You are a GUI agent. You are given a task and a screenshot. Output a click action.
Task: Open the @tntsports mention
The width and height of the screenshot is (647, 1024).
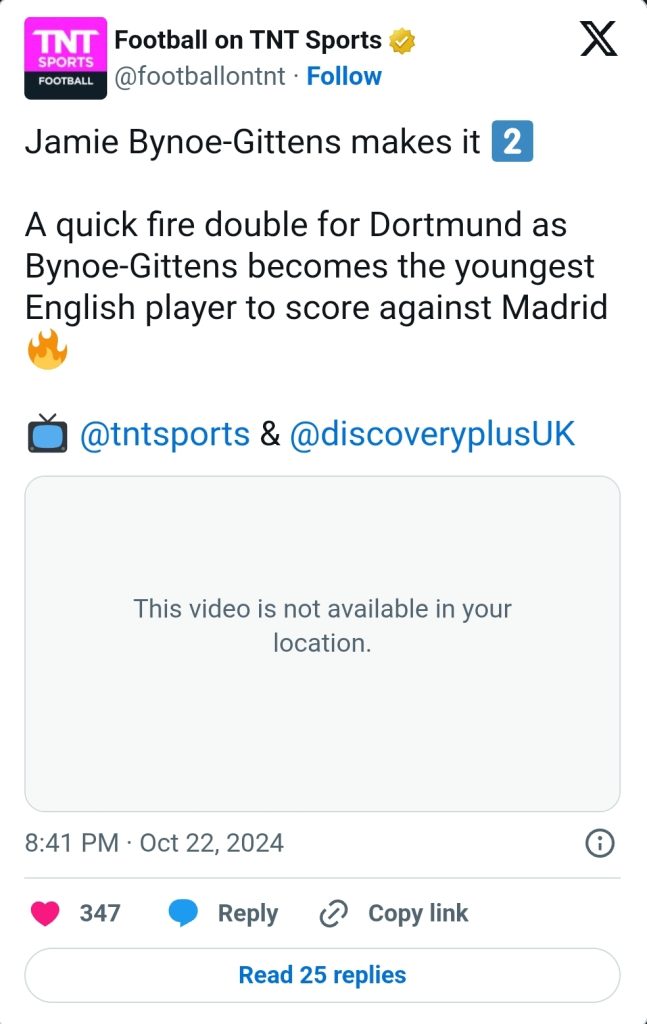pyautogui.click(x=164, y=434)
